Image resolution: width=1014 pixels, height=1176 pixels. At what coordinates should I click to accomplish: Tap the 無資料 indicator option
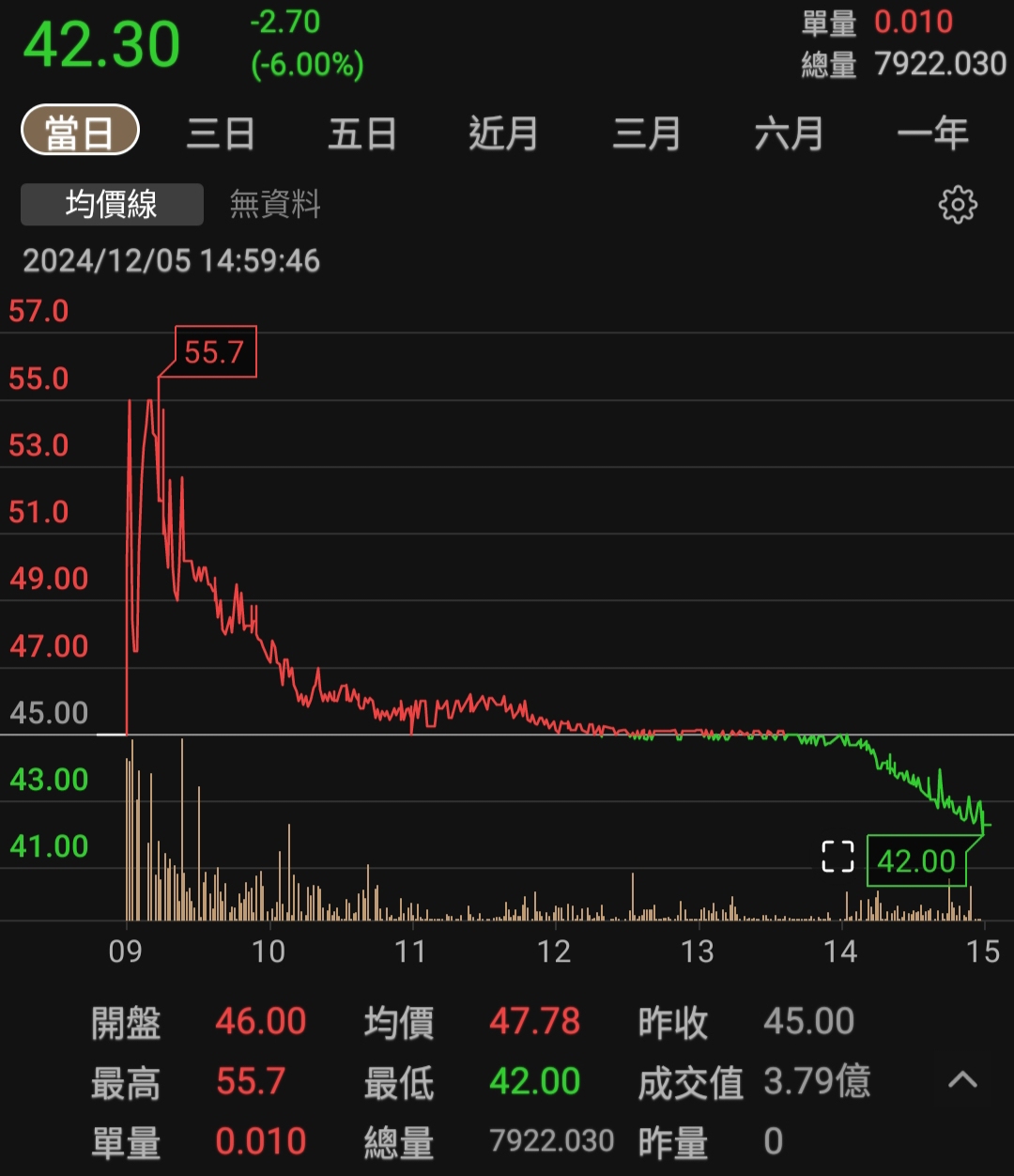point(275,204)
